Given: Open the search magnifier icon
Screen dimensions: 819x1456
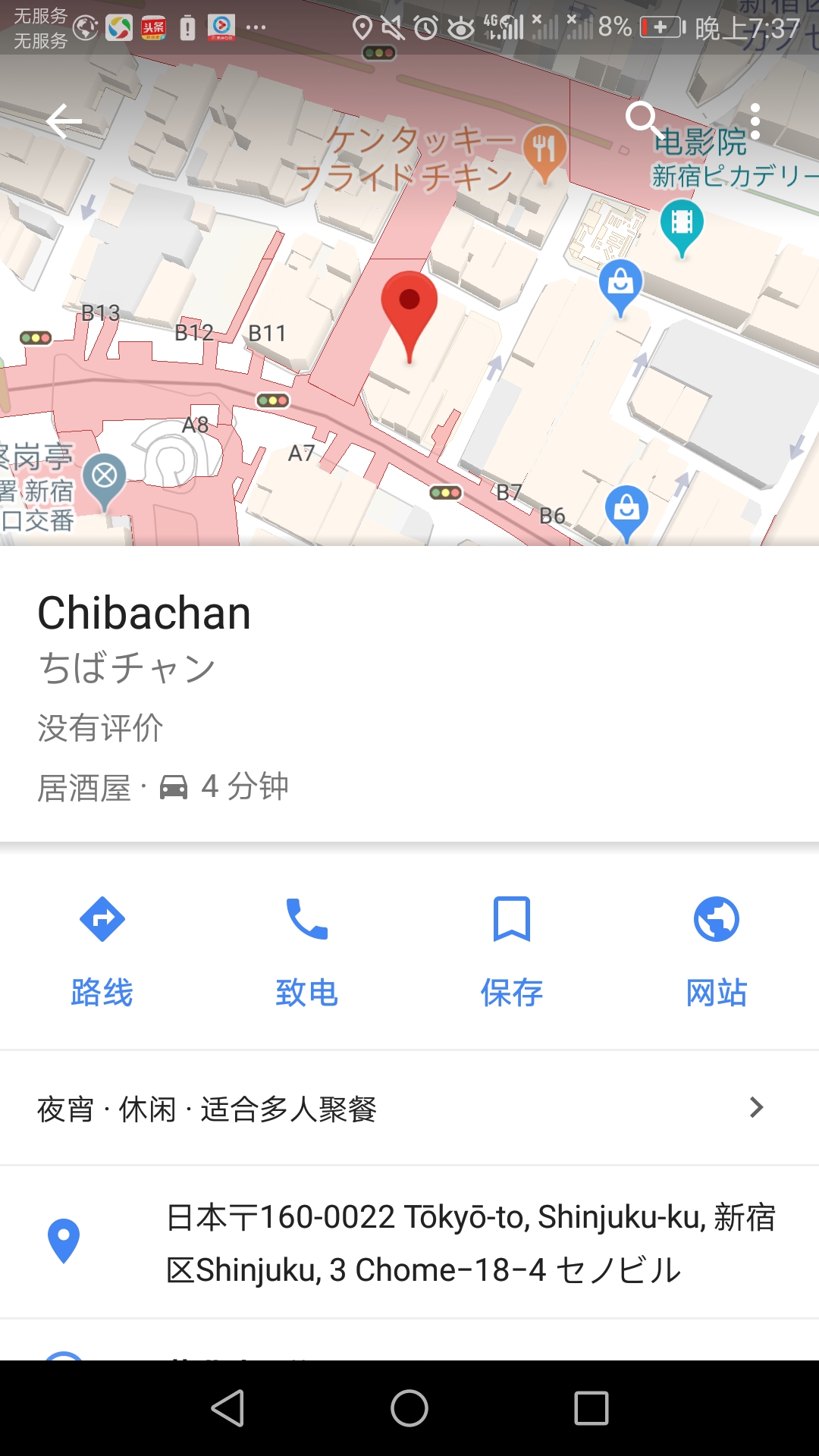Looking at the screenshot, I should tap(643, 119).
